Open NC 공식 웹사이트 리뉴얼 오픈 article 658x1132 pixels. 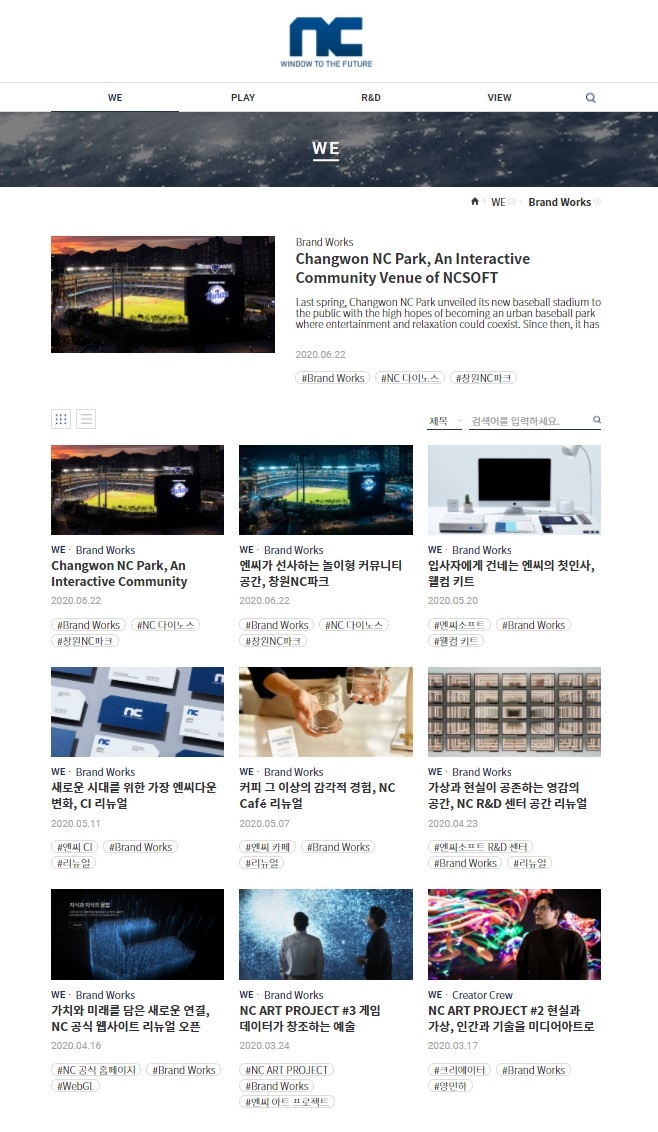126,1018
